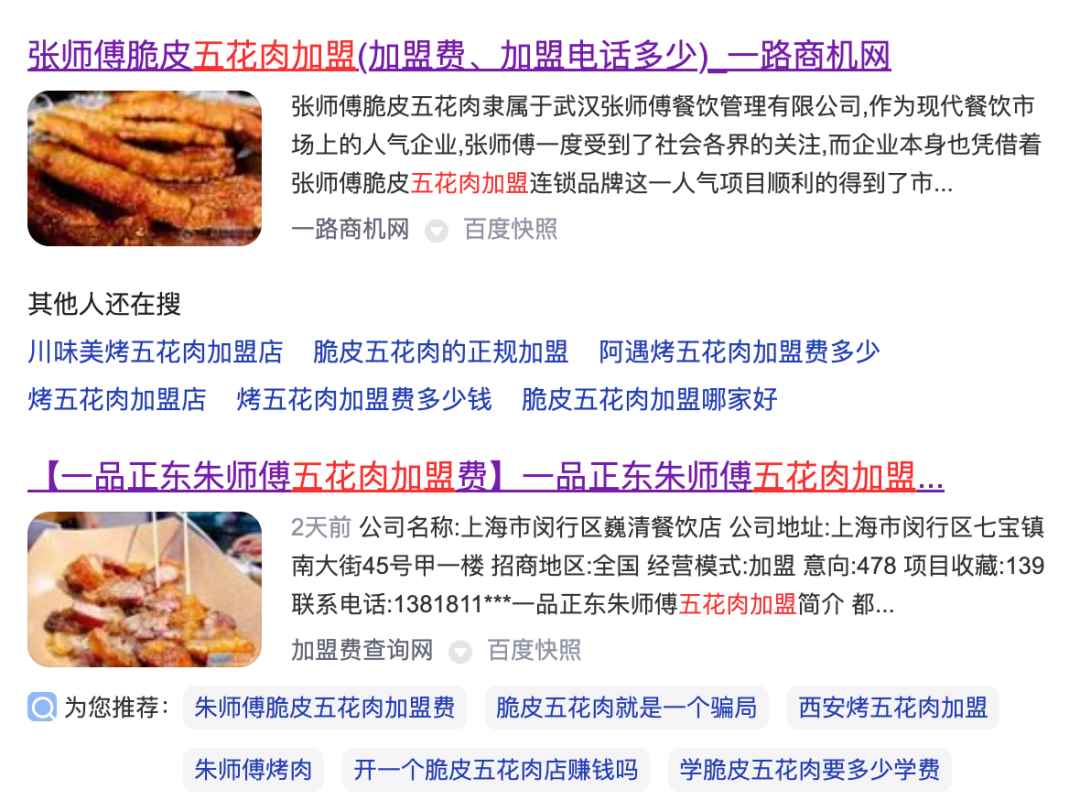Open 百度快照 next to 一路商机网
Viewport: 1080px width, 800px height.
point(510,229)
